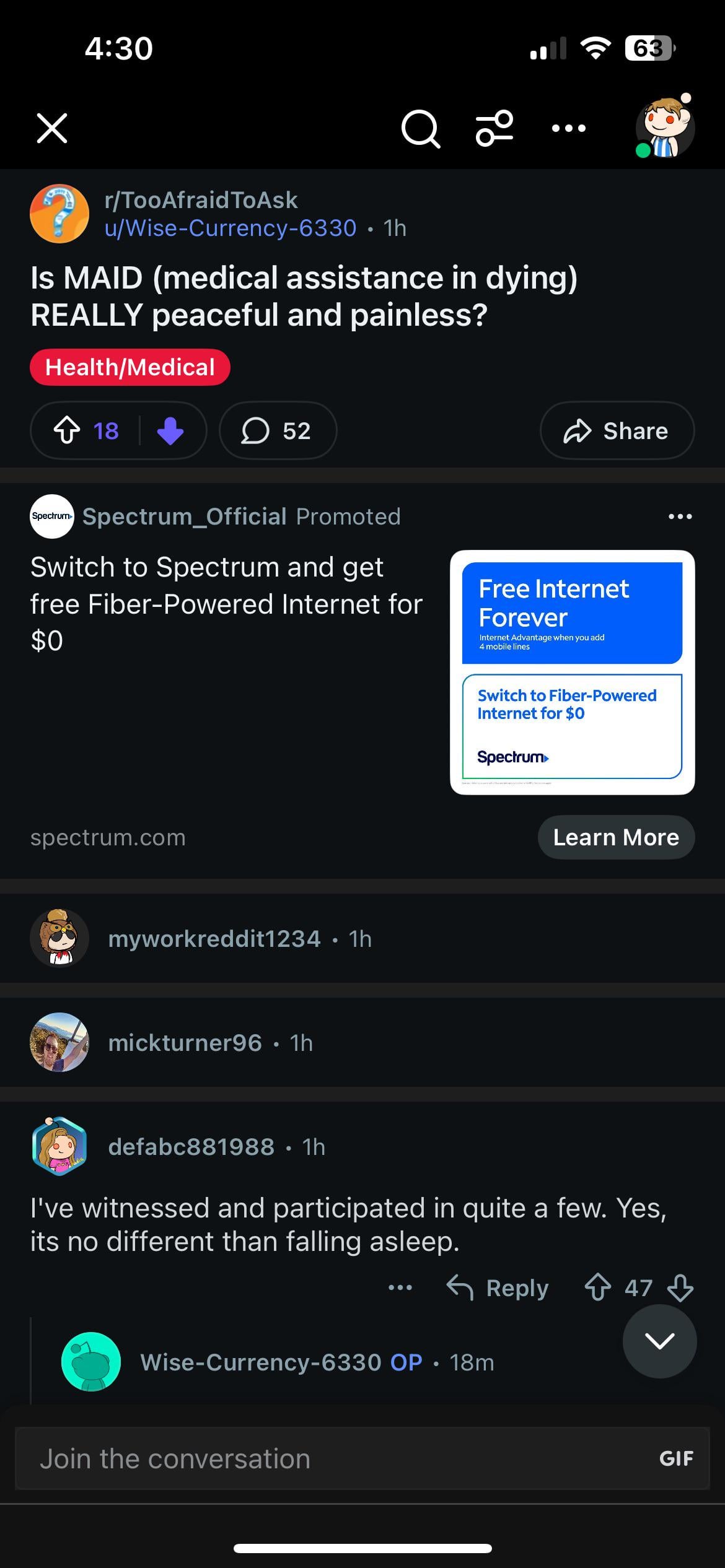Downvote the MAID post
Screen dimensions: 725x1568
coord(170,430)
